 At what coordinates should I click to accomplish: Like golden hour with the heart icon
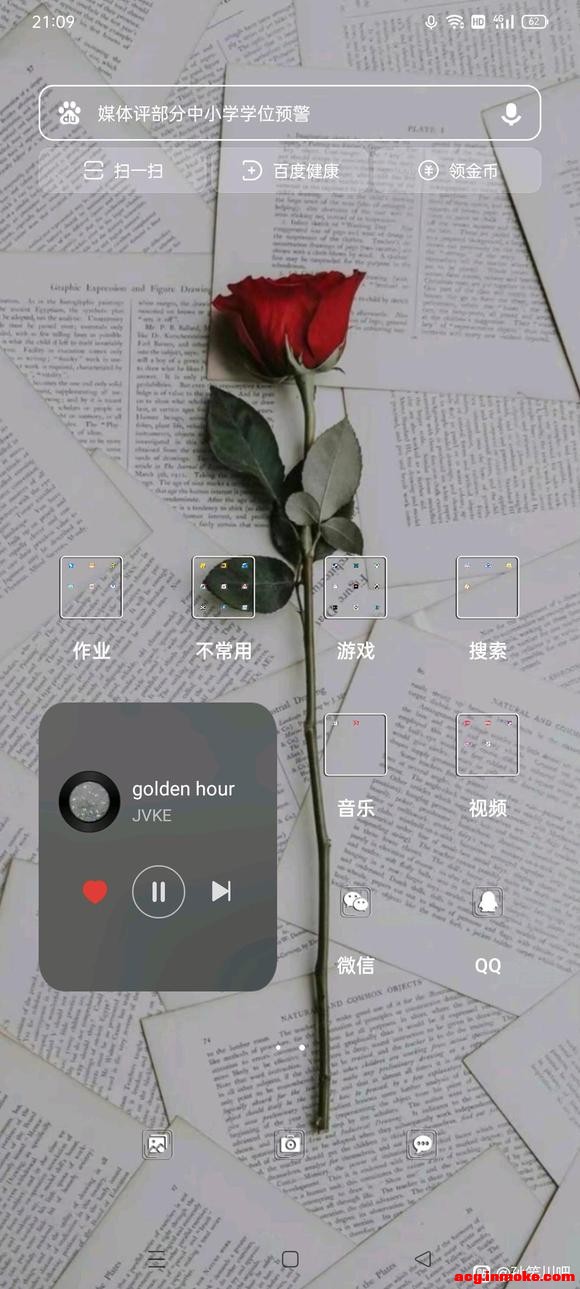tap(95, 891)
